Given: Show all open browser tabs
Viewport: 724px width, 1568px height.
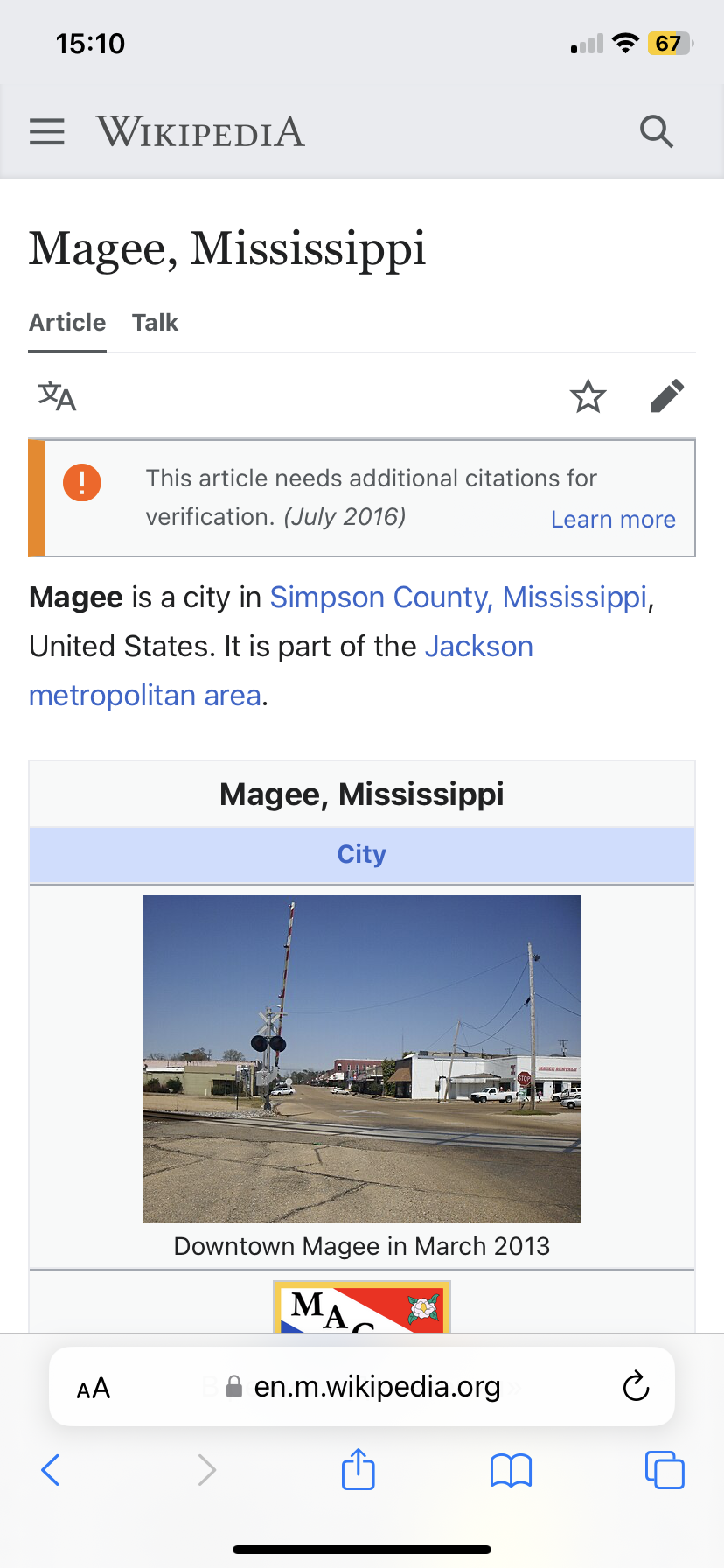Looking at the screenshot, I should click(x=665, y=1470).
